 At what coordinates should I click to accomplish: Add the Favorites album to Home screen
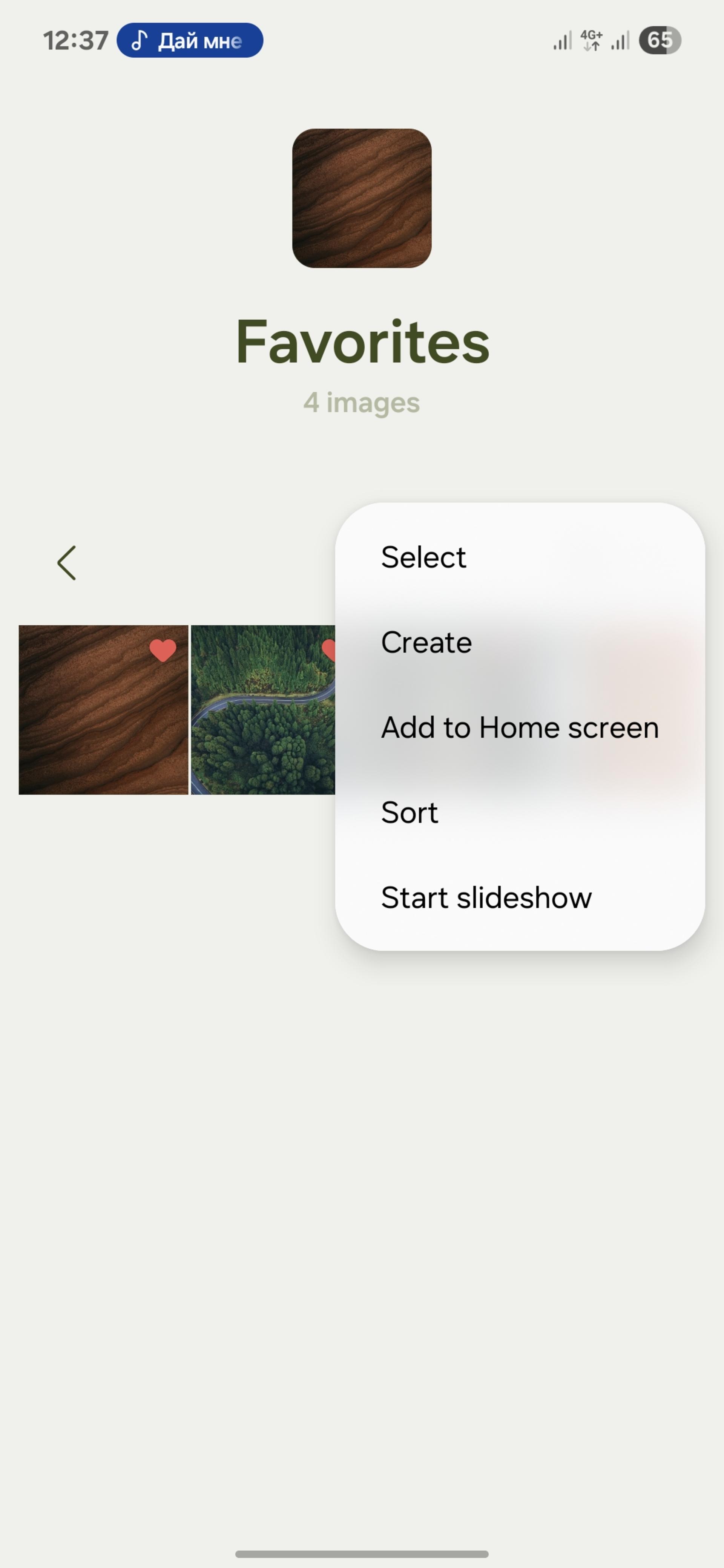[x=519, y=727]
